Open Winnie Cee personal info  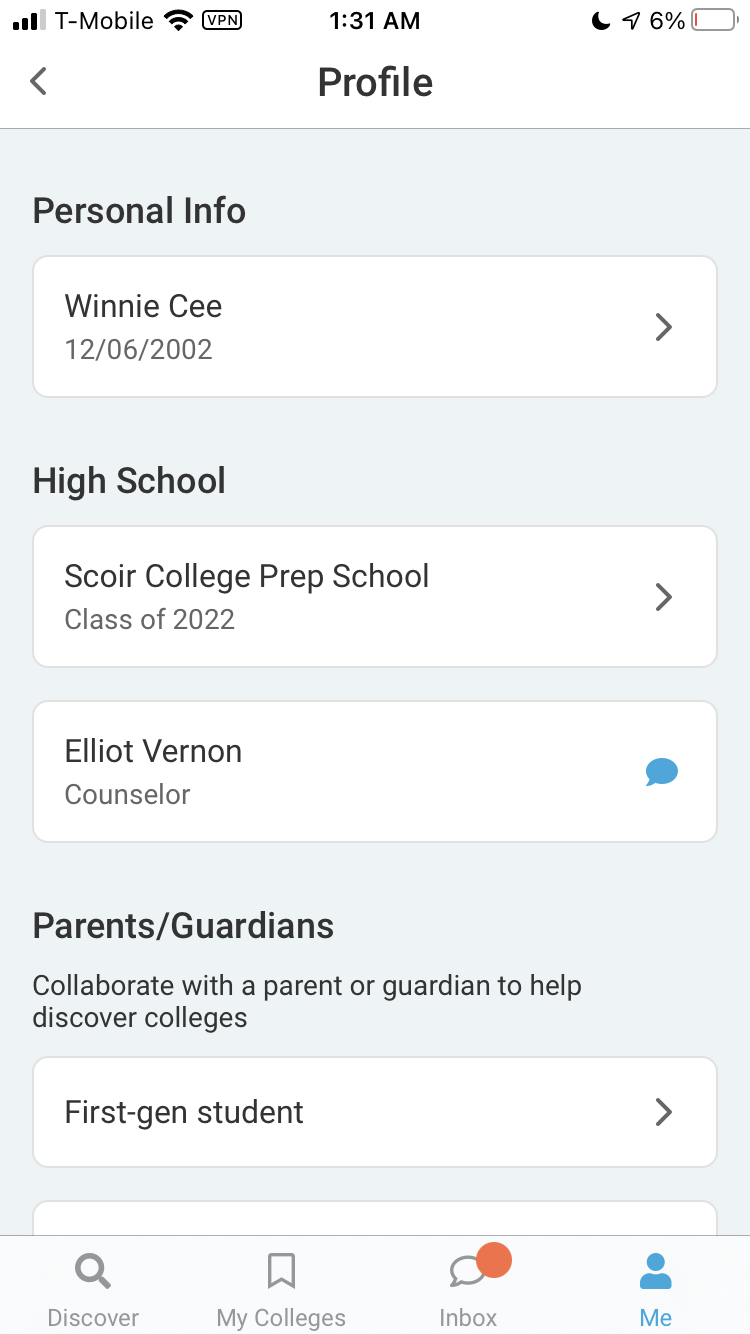[375, 327]
